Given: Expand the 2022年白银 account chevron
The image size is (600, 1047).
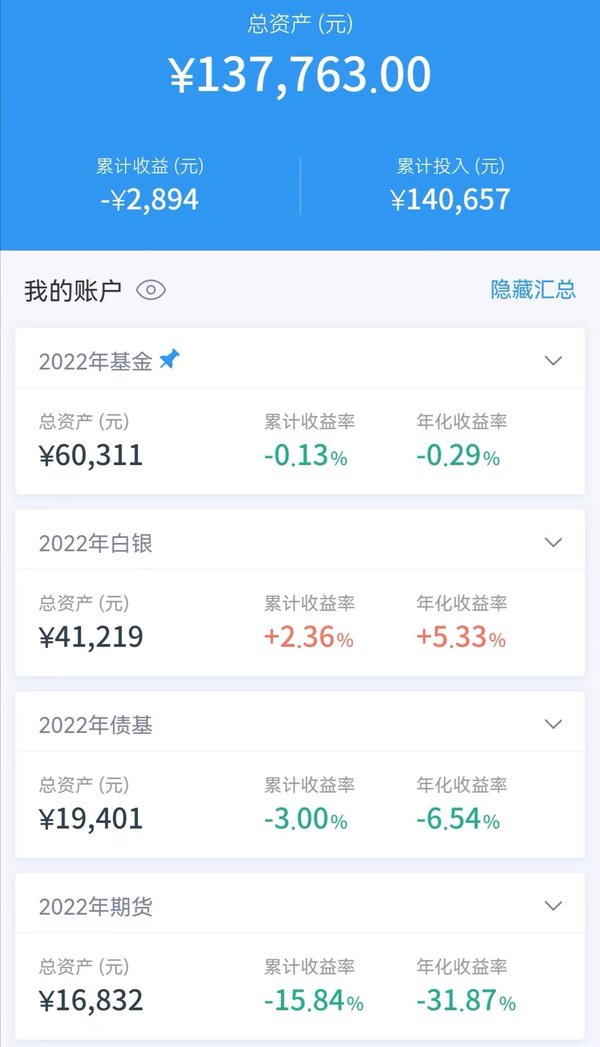Looking at the screenshot, I should (x=553, y=543).
